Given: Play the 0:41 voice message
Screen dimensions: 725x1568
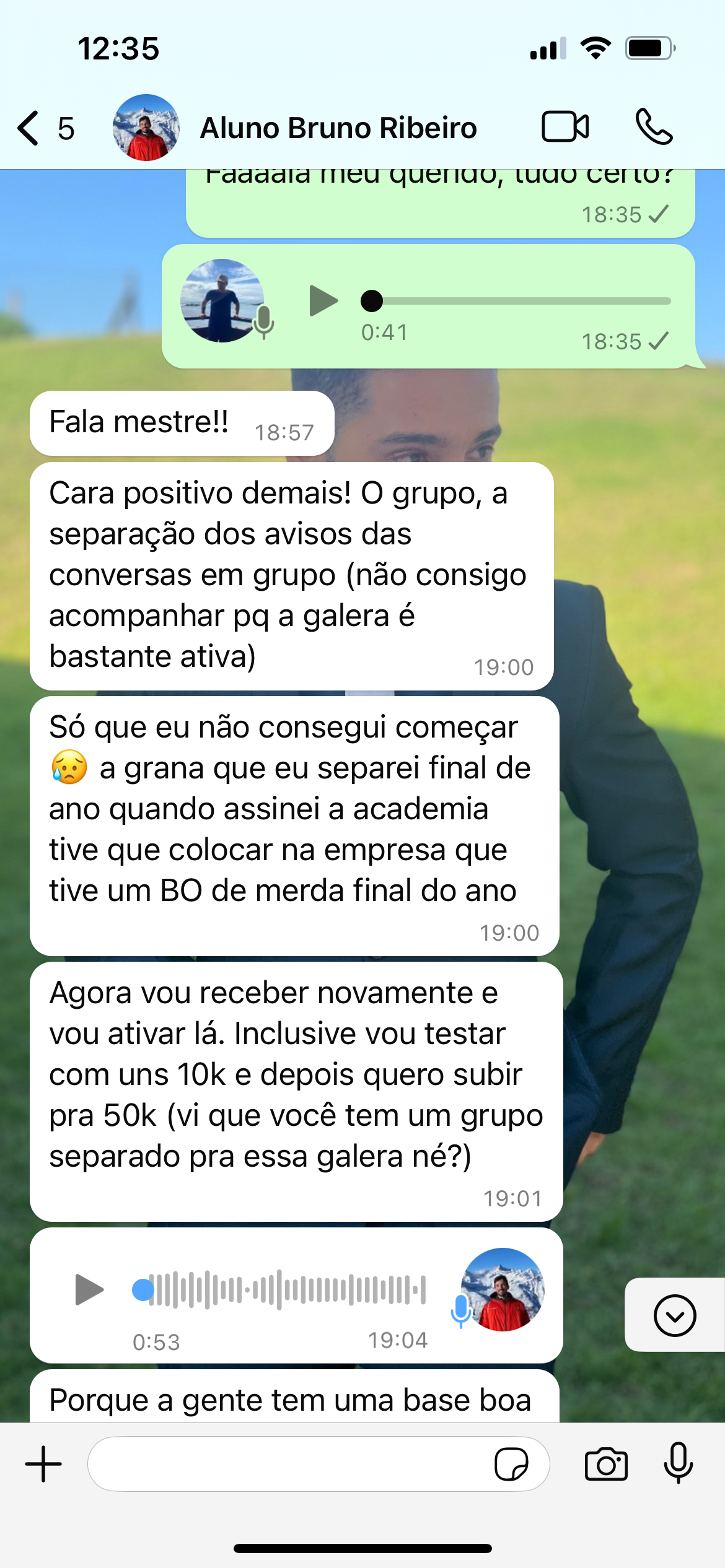Looking at the screenshot, I should click(323, 301).
